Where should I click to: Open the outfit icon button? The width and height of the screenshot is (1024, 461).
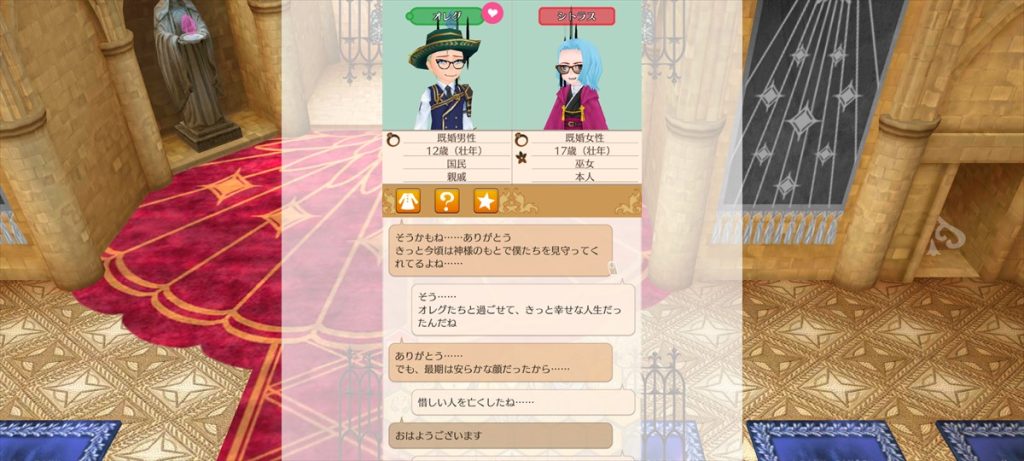pyautogui.click(x=407, y=201)
